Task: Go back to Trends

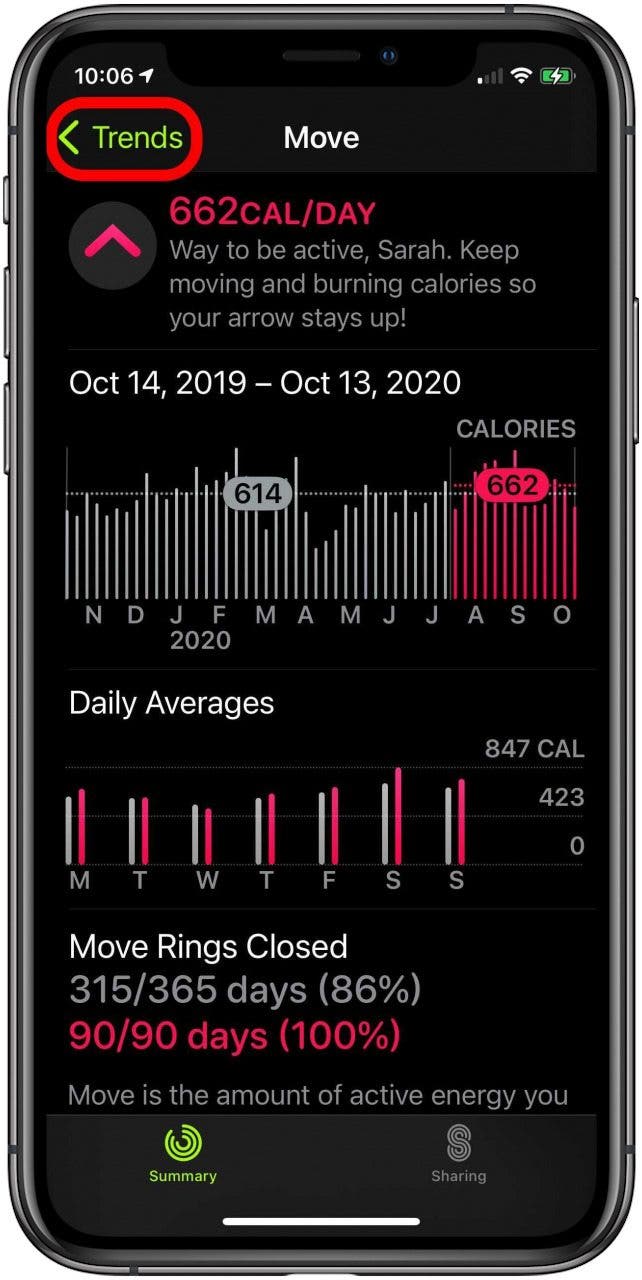Action: (122, 138)
